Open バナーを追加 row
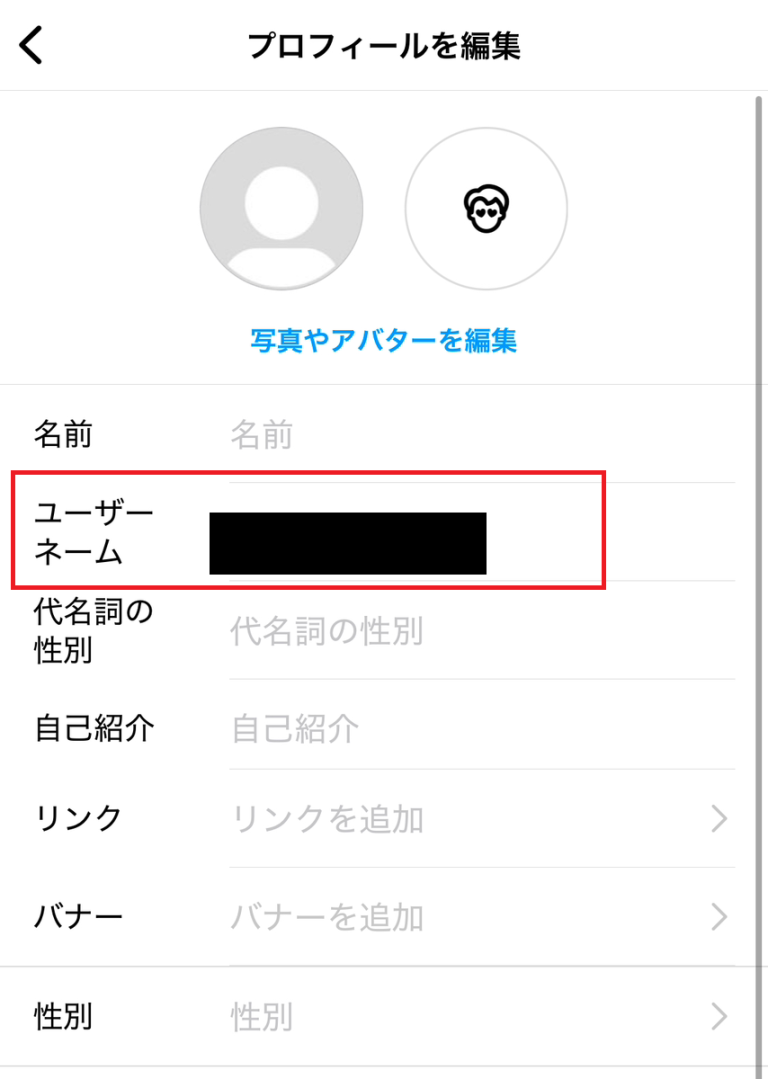The image size is (768, 1079). coord(480,916)
